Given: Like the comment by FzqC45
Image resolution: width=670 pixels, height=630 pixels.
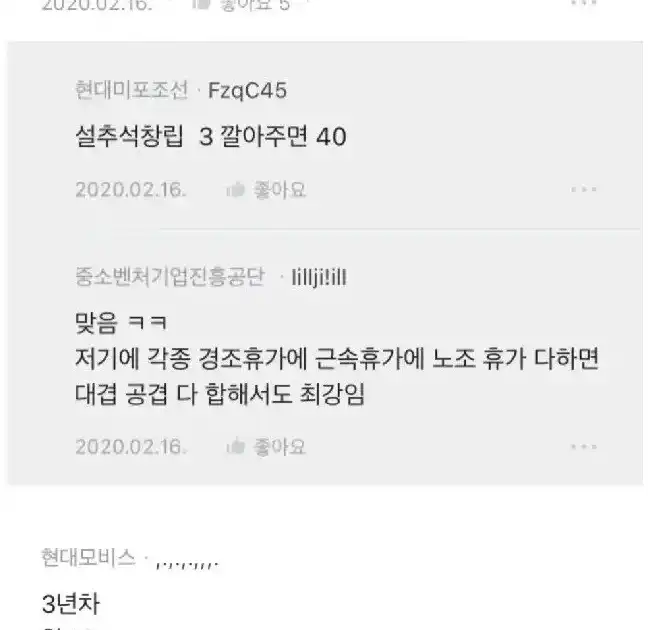Looking at the screenshot, I should (266, 189).
